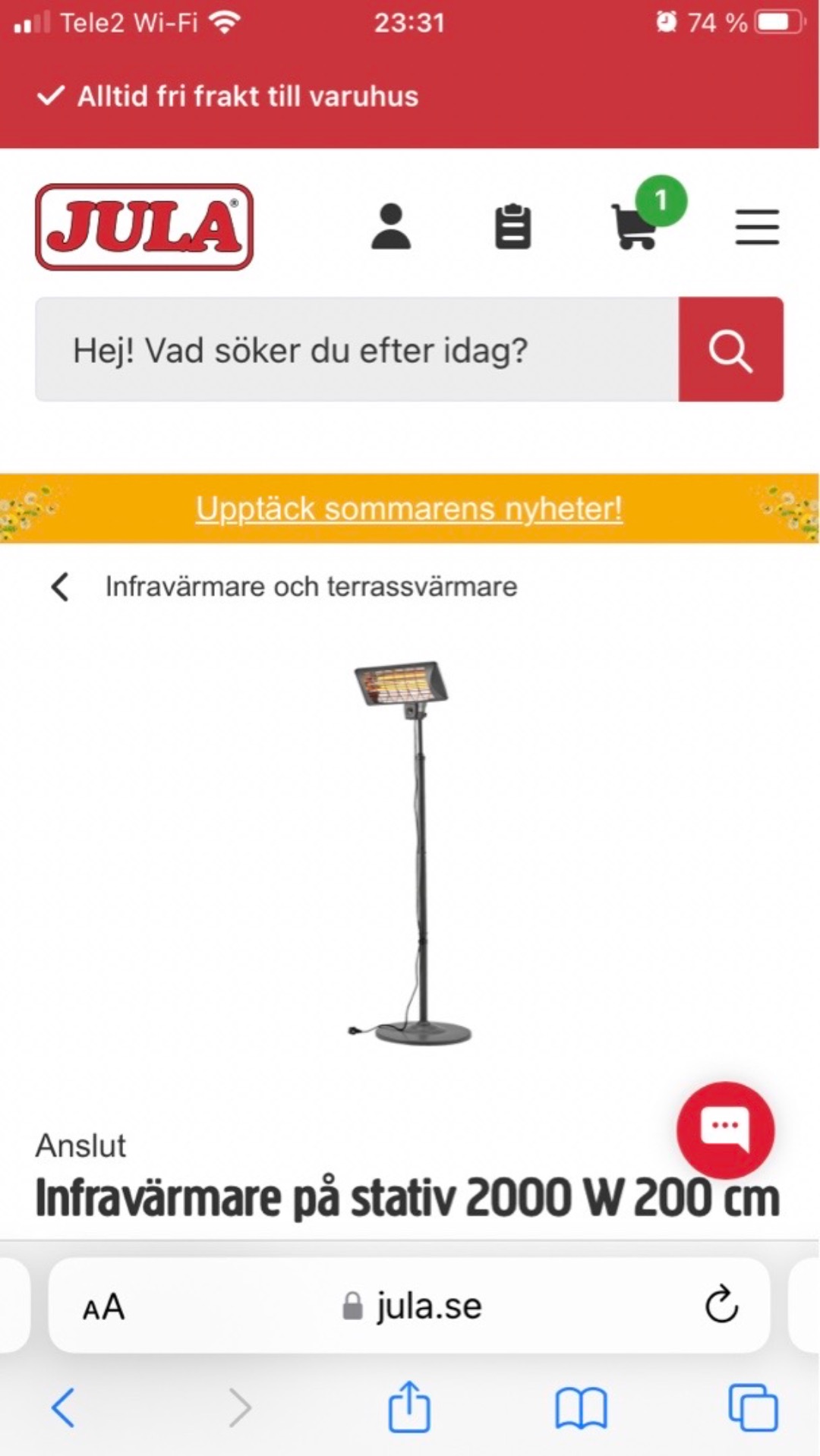Open the shopping list clipboard icon
The width and height of the screenshot is (820, 1456).
click(512, 226)
